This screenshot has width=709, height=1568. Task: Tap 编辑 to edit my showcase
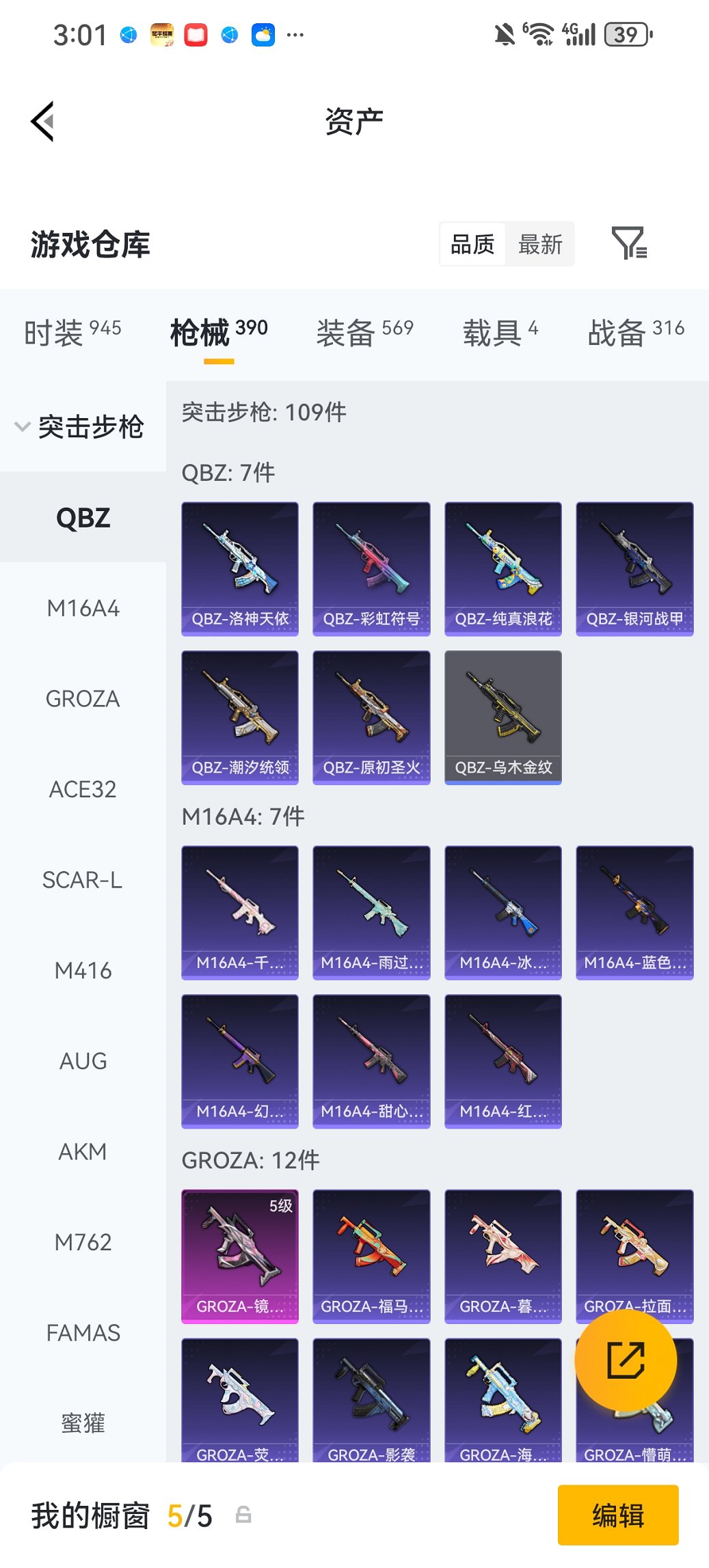click(x=617, y=1515)
